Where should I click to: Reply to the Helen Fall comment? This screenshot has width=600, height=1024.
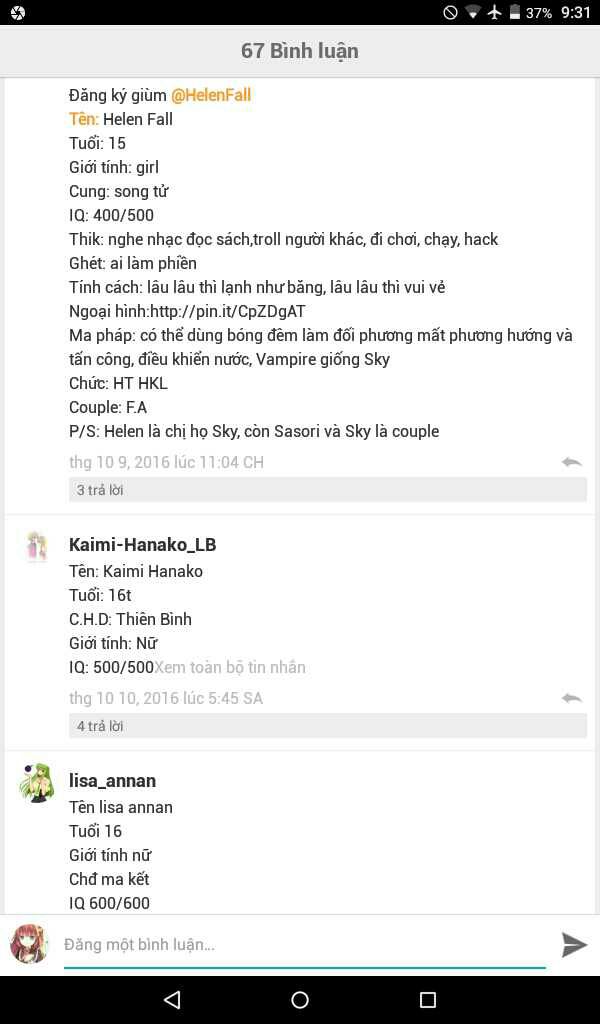click(x=571, y=462)
